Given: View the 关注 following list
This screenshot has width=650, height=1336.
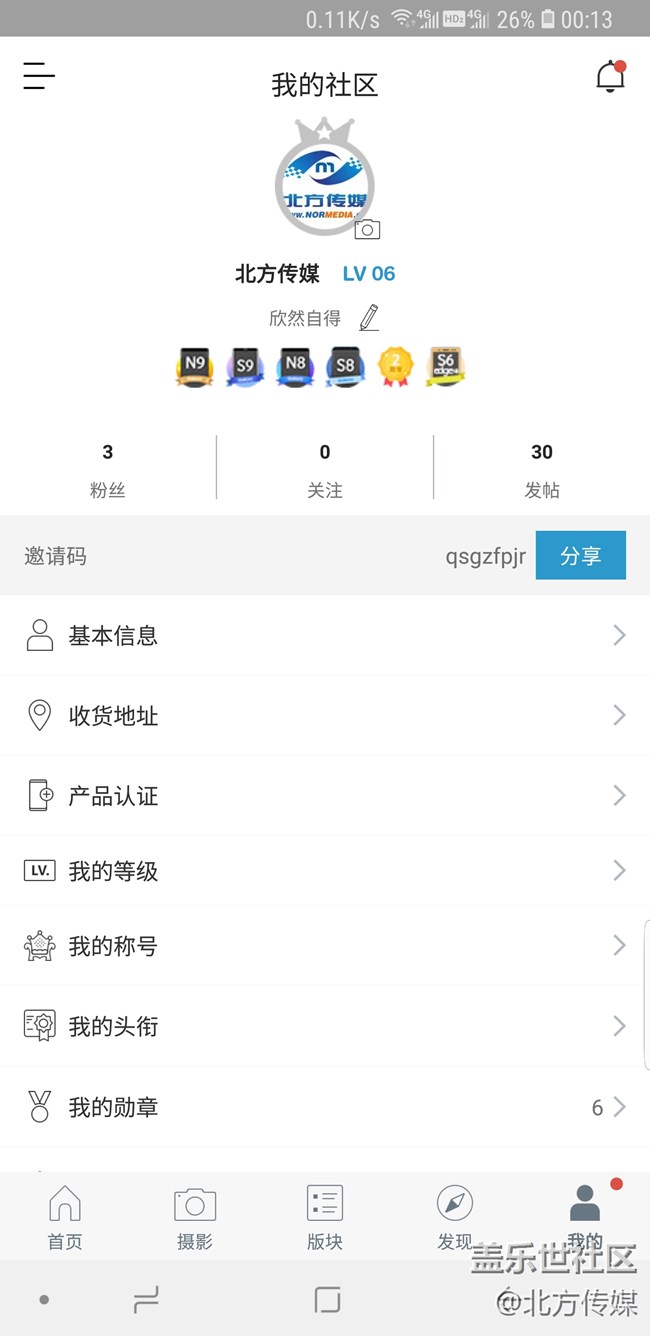Looking at the screenshot, I should [325, 469].
